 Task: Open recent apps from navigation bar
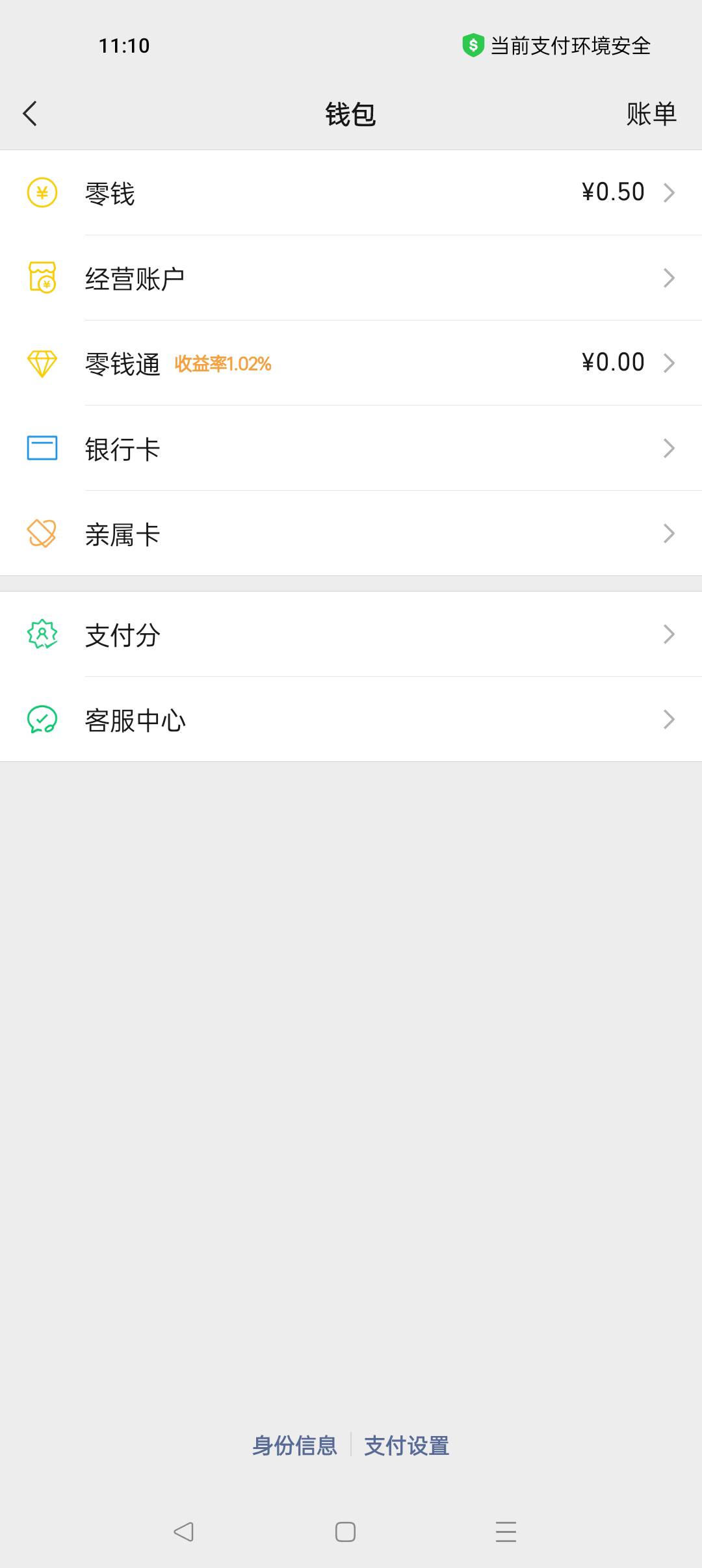(506, 1532)
